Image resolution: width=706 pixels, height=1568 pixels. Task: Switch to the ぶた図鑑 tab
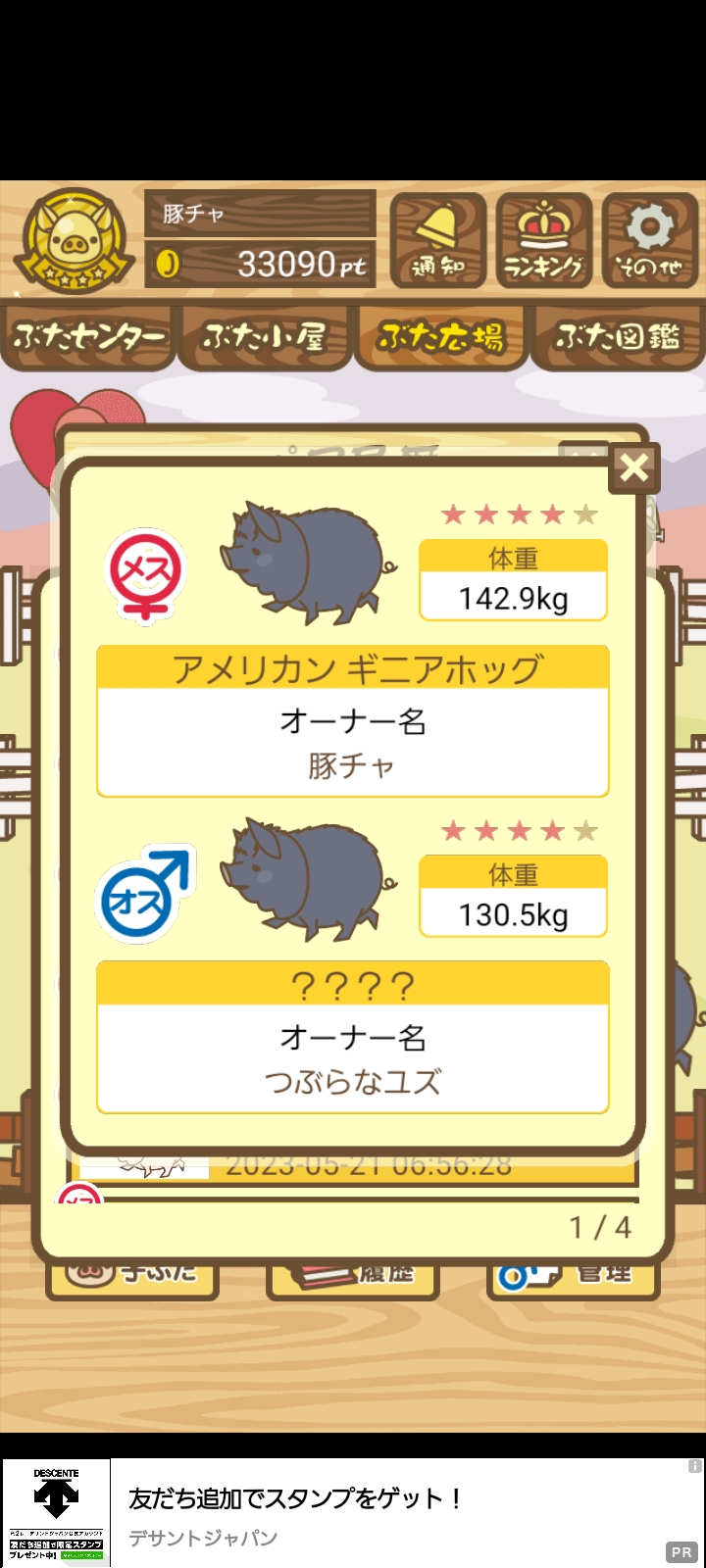pos(618,337)
